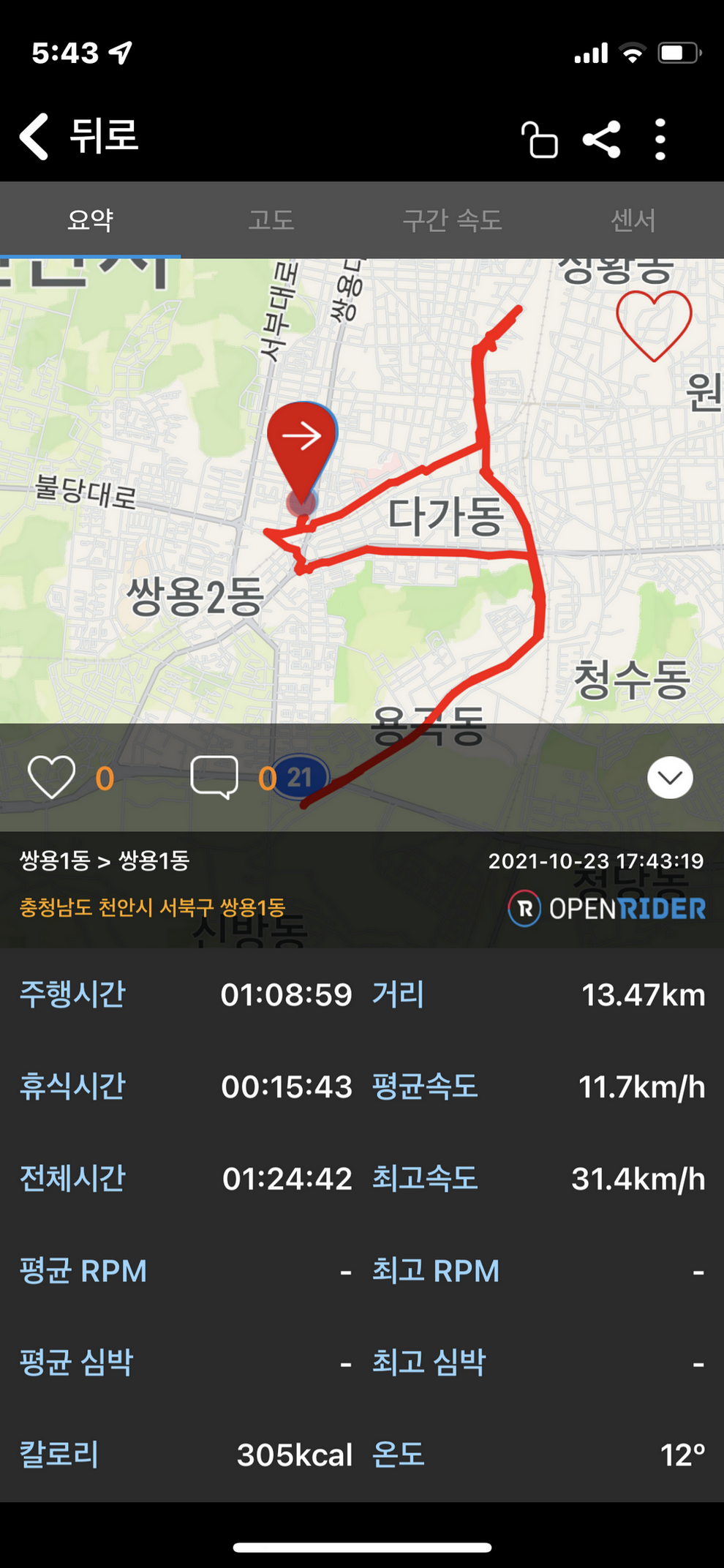This screenshot has height=1568, width=724.
Task: Switch to the 고도 tab
Action: coord(271,220)
